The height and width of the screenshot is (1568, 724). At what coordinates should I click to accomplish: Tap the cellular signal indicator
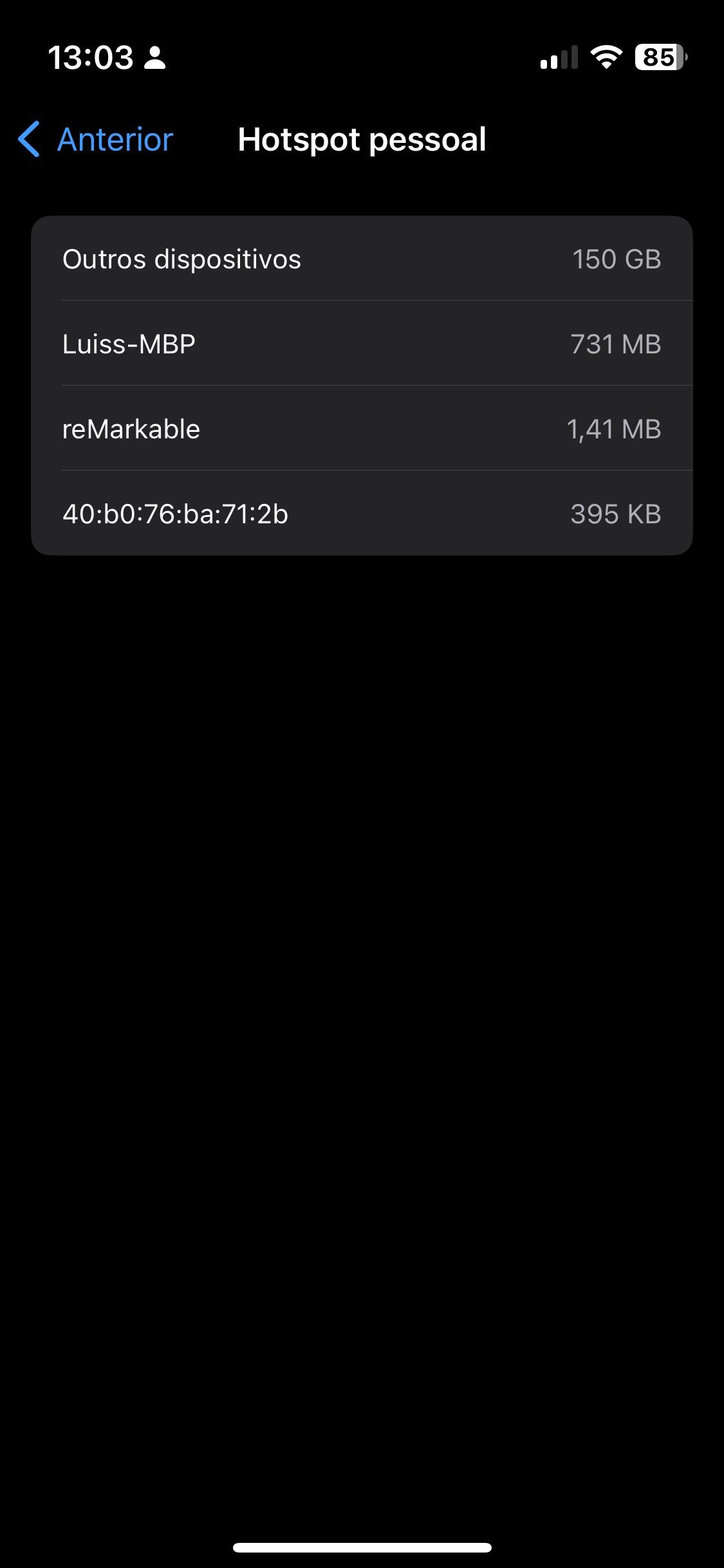(x=558, y=58)
